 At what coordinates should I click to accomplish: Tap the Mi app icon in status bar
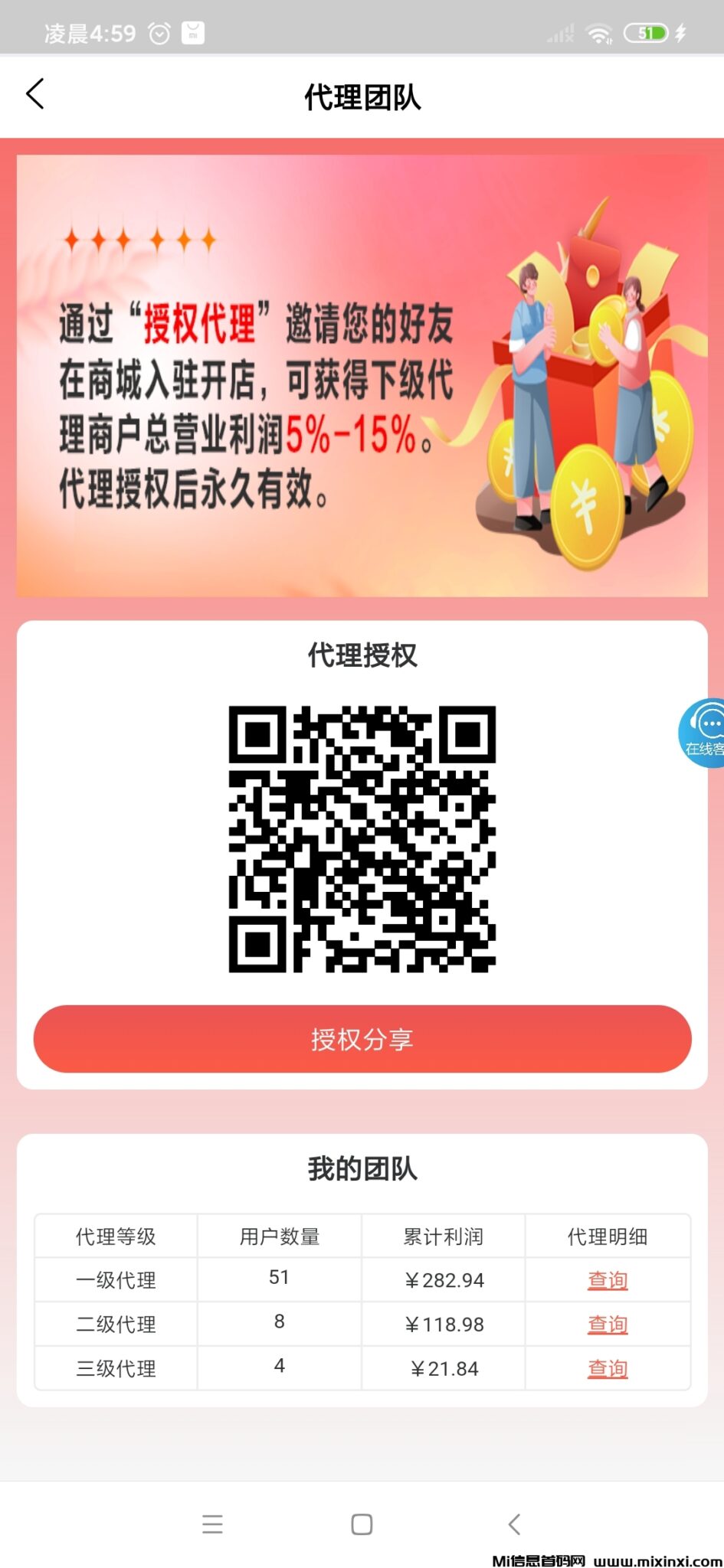point(192,33)
